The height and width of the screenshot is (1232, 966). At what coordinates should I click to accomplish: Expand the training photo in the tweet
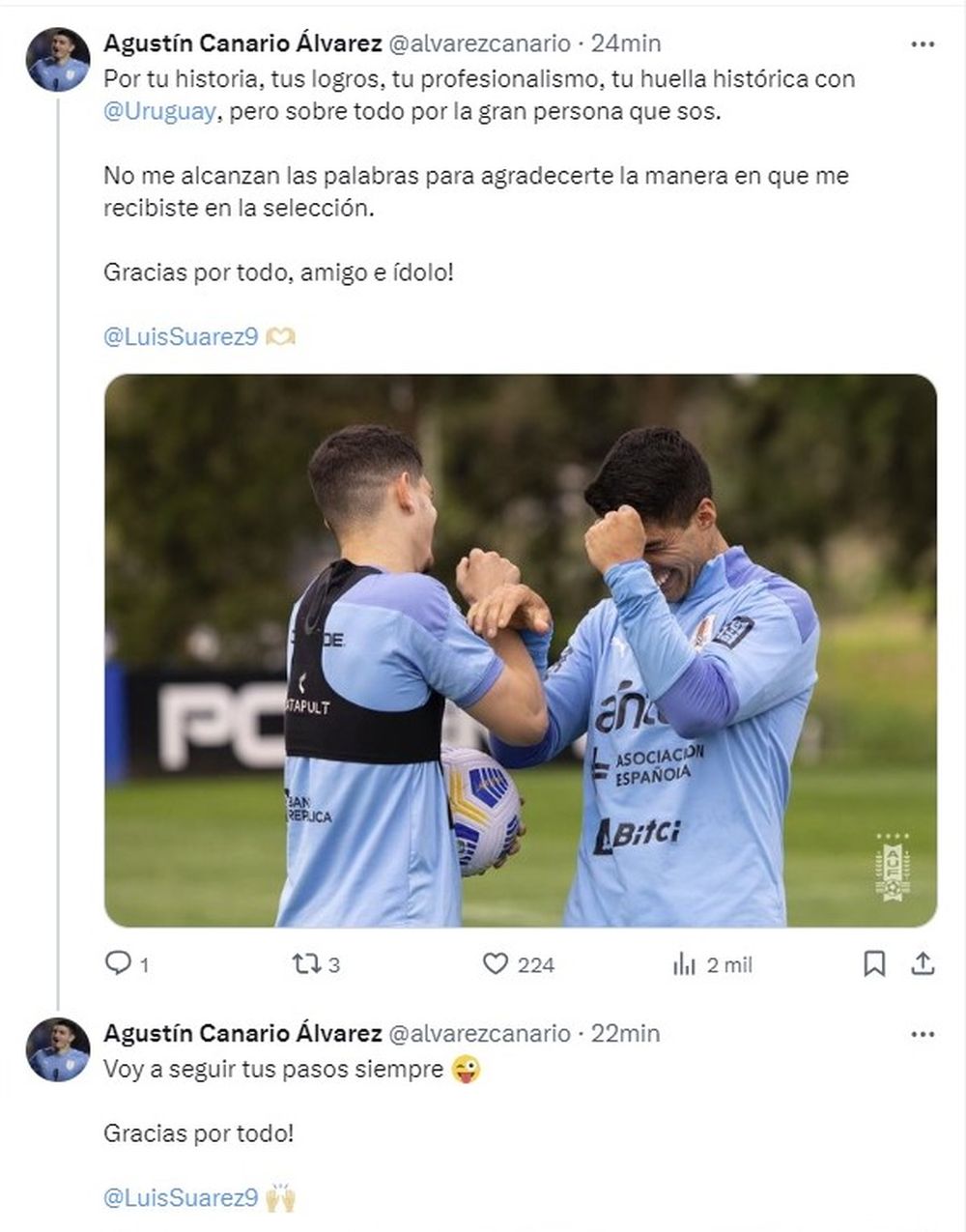point(520,650)
